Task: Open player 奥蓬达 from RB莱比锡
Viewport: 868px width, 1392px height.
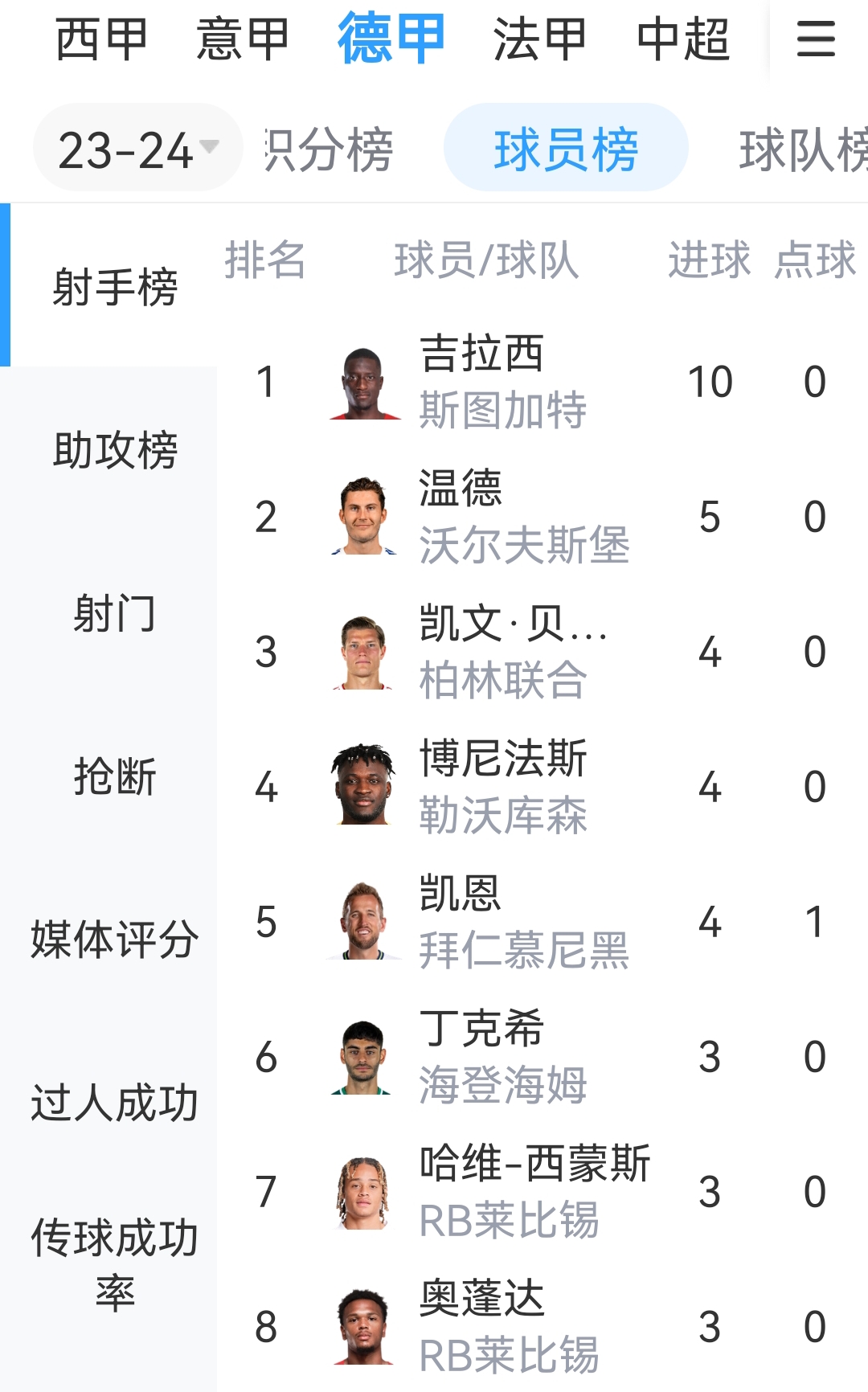Action: pyautogui.click(x=482, y=1326)
